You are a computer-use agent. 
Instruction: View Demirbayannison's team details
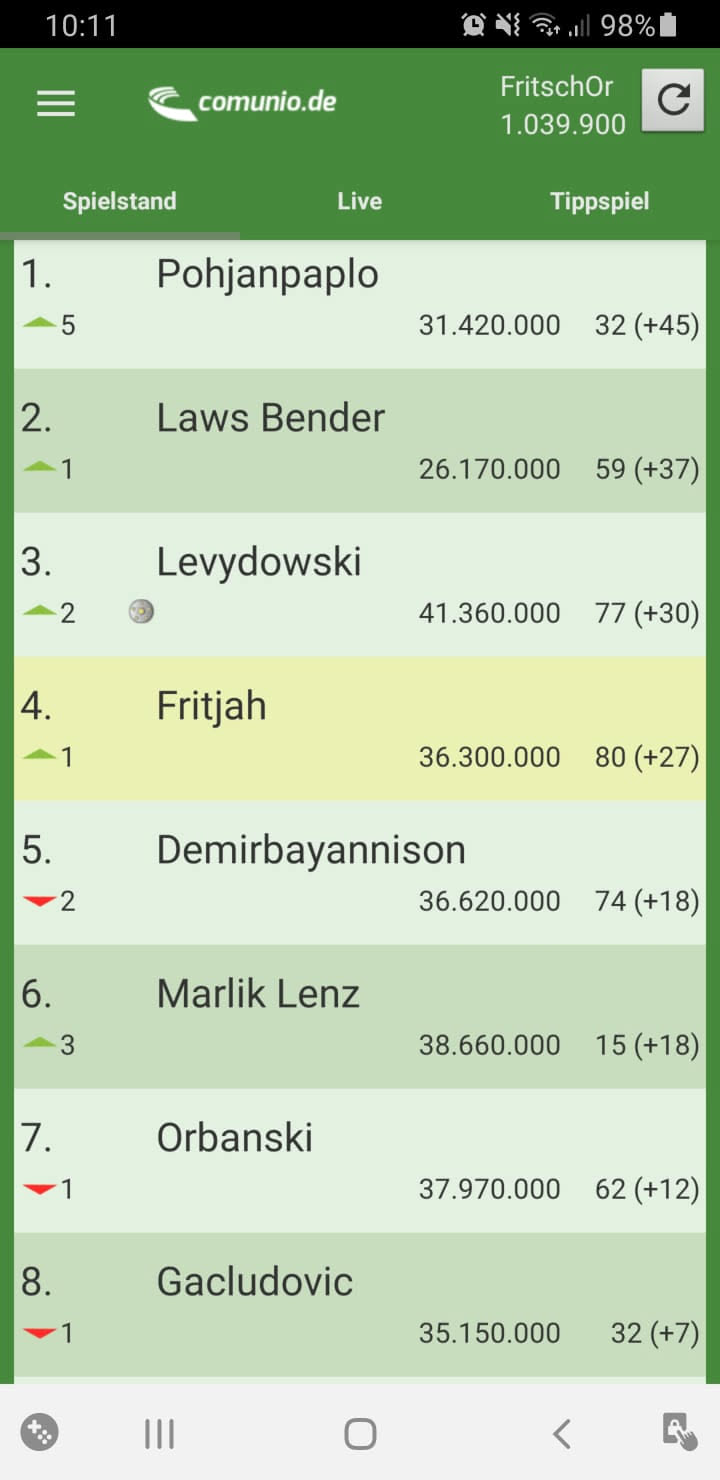click(310, 850)
